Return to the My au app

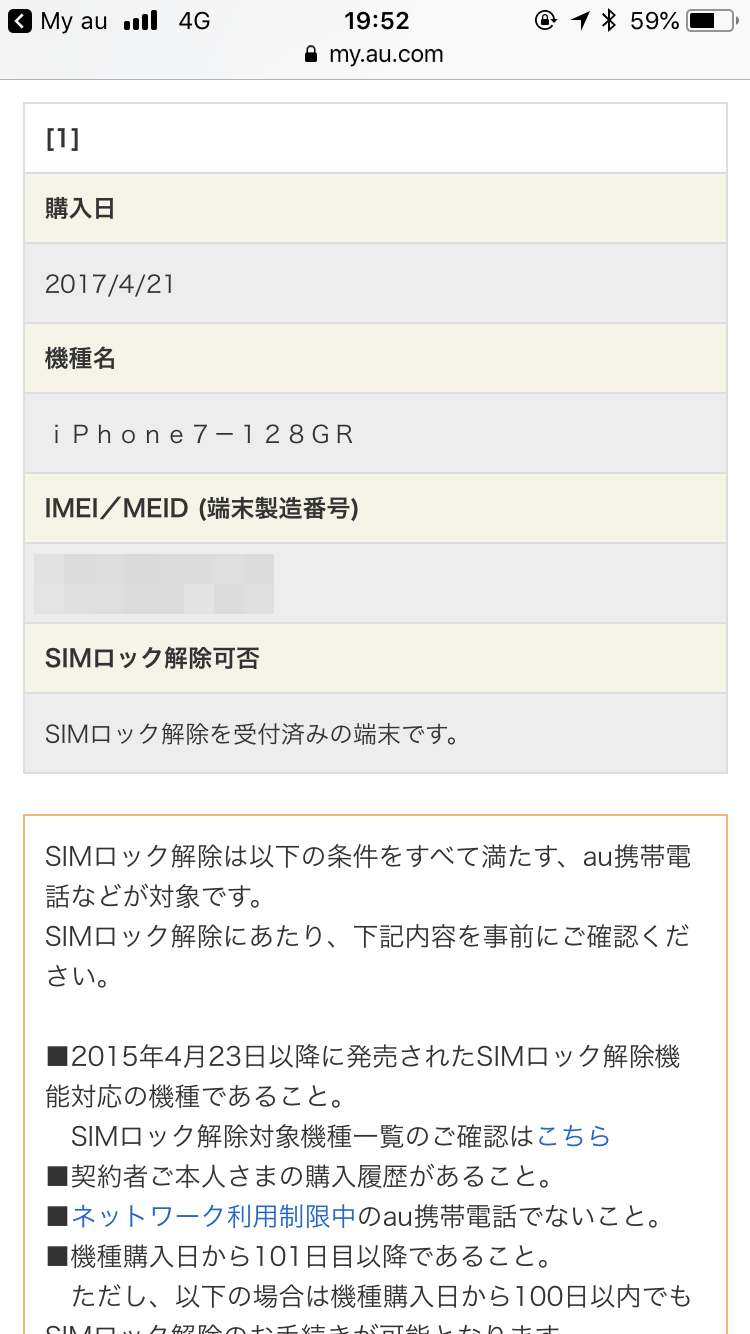(58, 21)
